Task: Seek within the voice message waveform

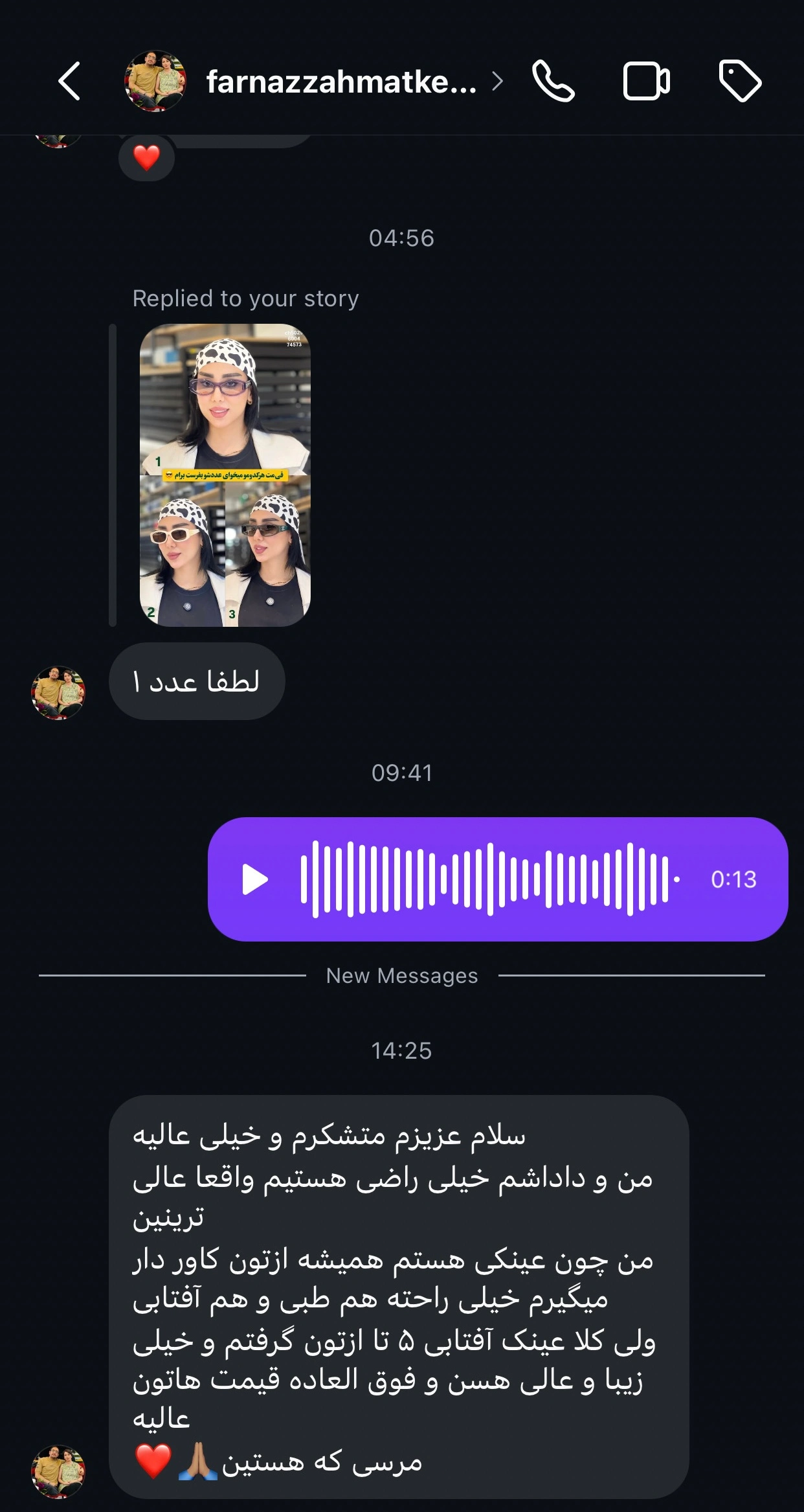Action: coord(489,879)
